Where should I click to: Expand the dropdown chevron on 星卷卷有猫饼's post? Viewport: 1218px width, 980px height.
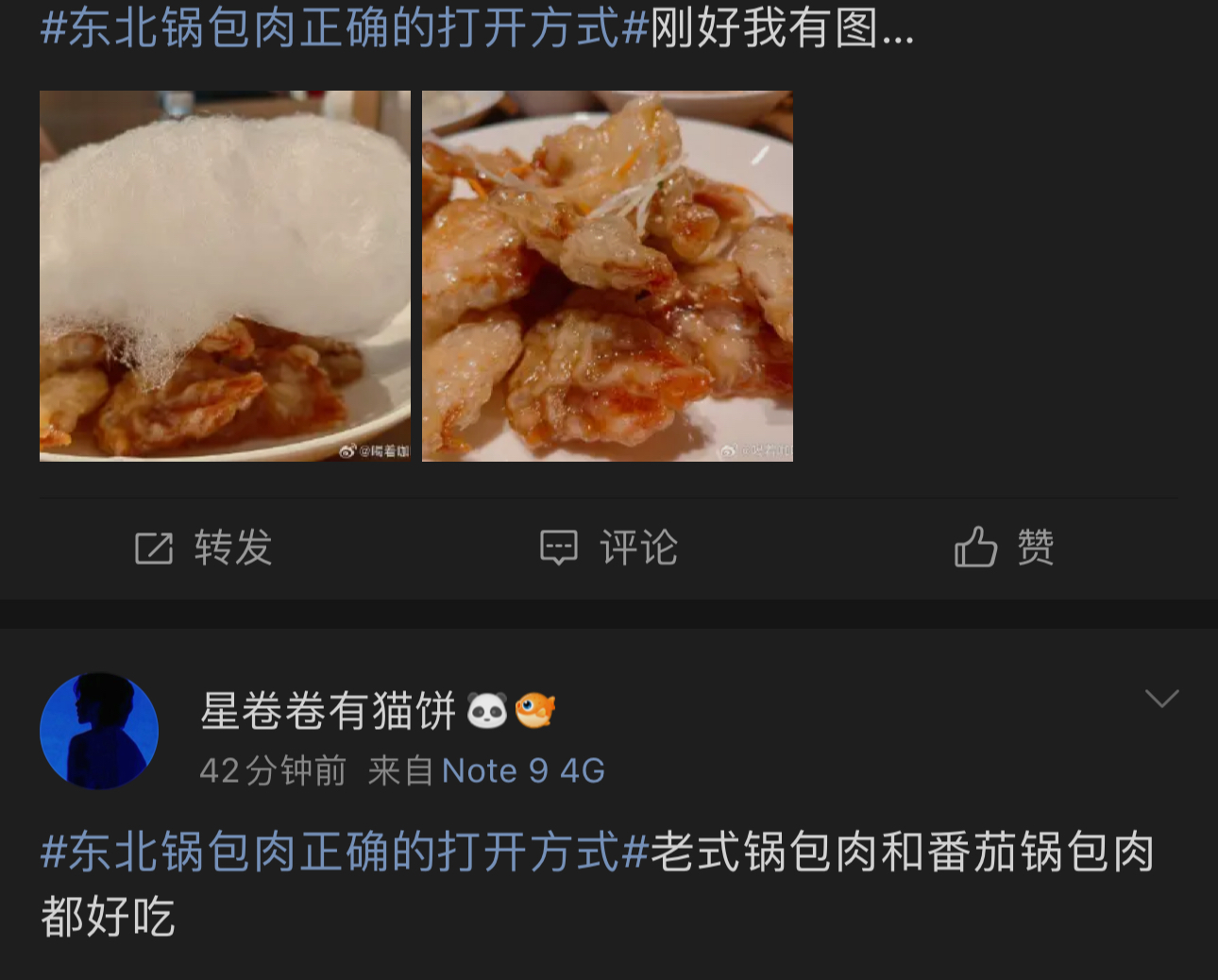(1161, 699)
